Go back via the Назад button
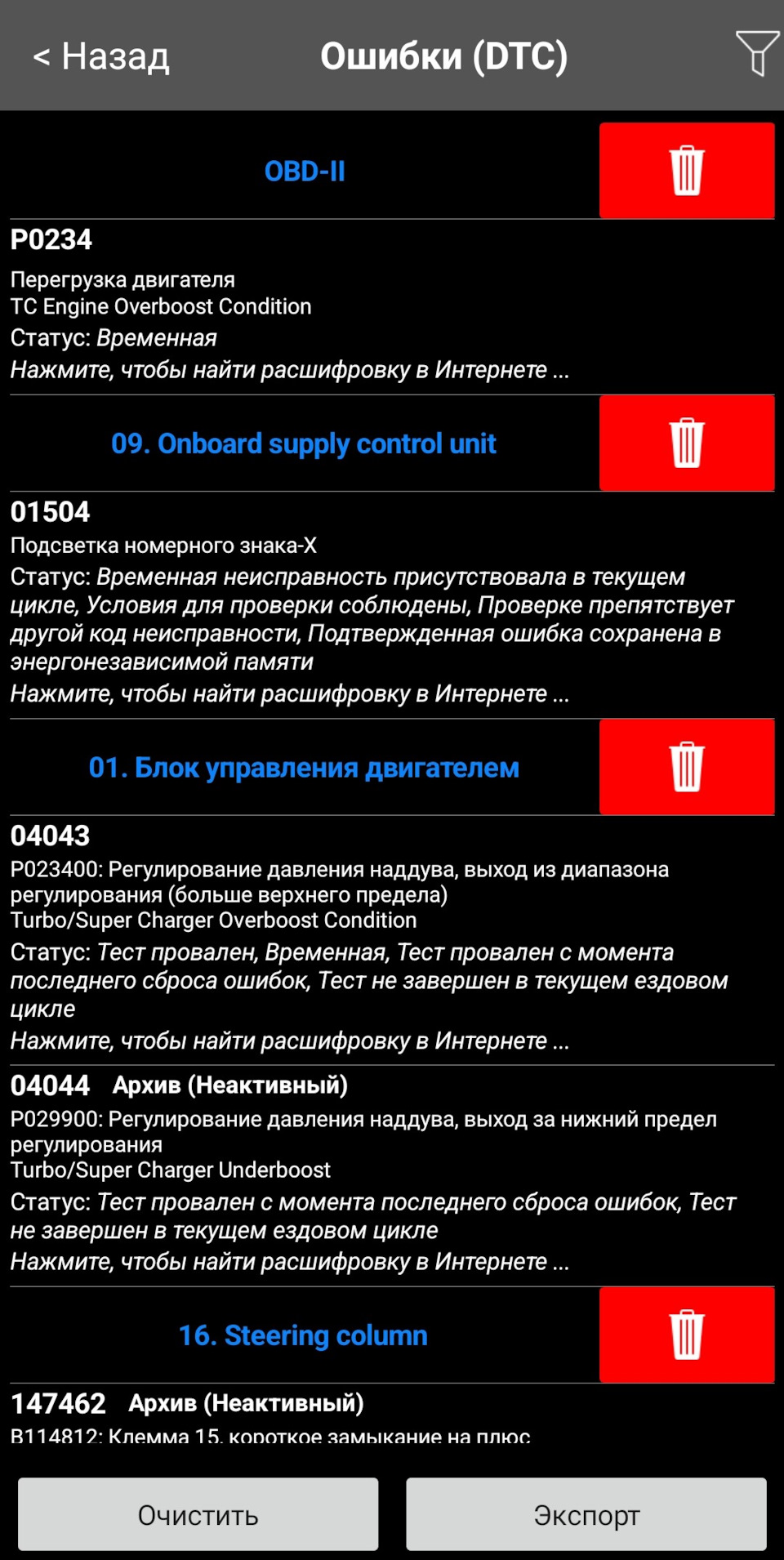This screenshot has height=1560, width=784. (101, 56)
